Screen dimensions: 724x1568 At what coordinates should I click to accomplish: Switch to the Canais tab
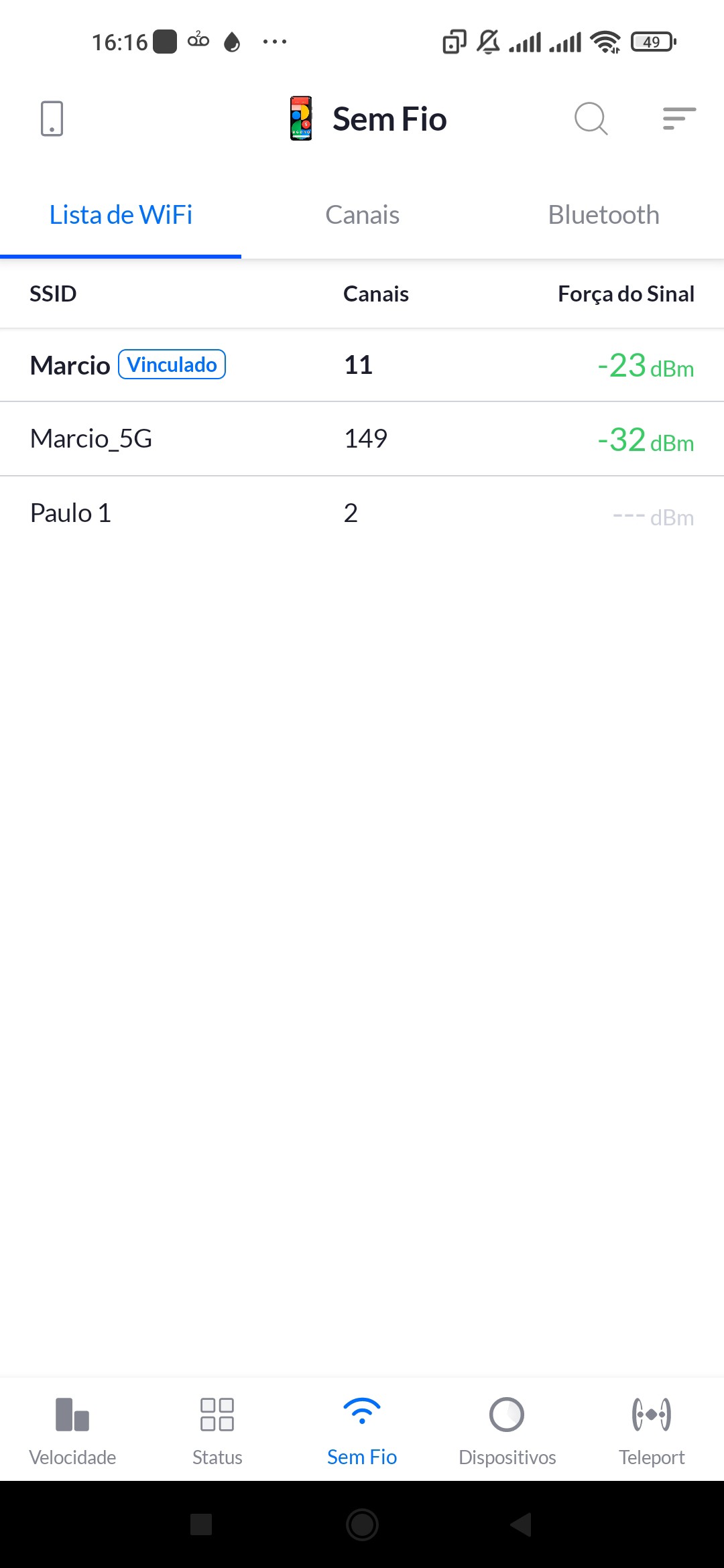(x=362, y=215)
